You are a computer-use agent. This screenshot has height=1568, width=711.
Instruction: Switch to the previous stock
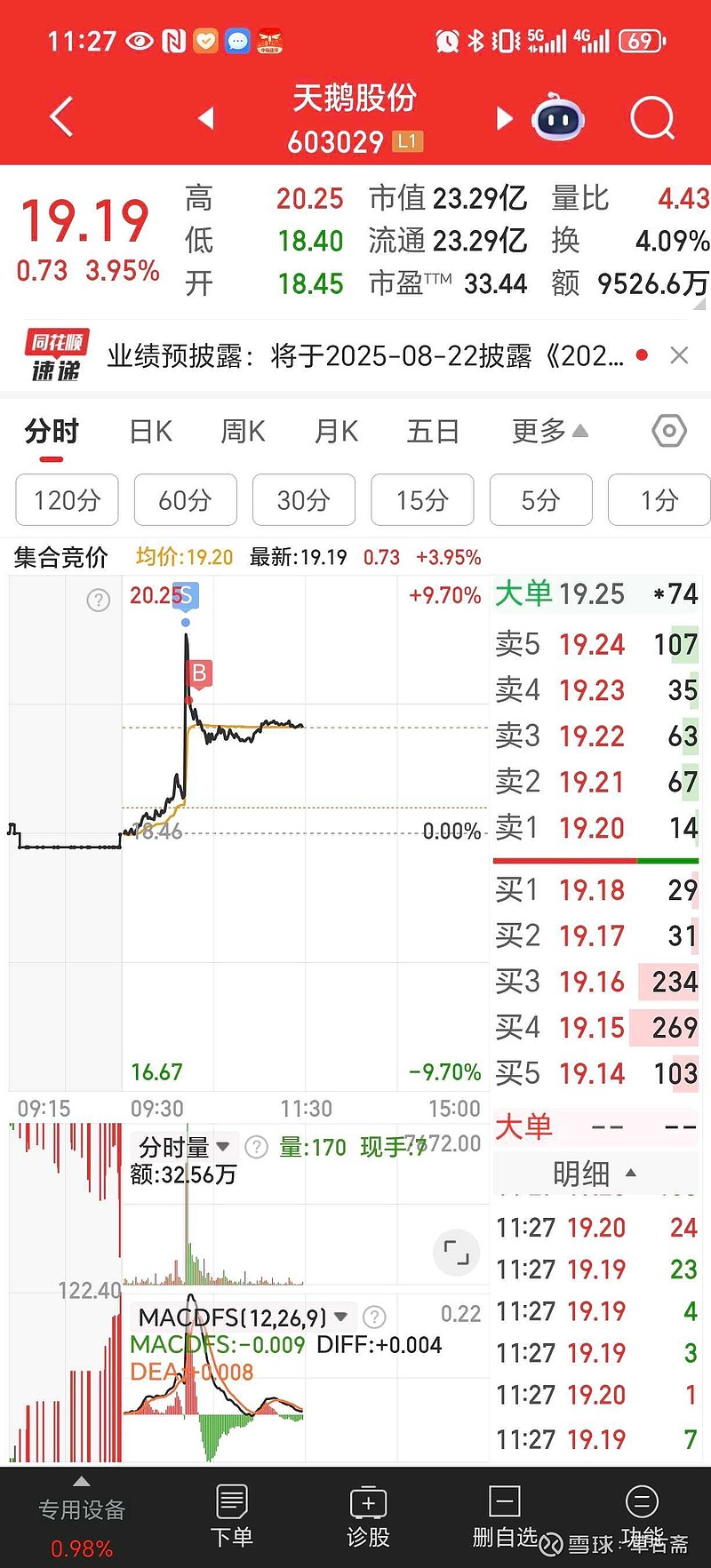[x=206, y=117]
